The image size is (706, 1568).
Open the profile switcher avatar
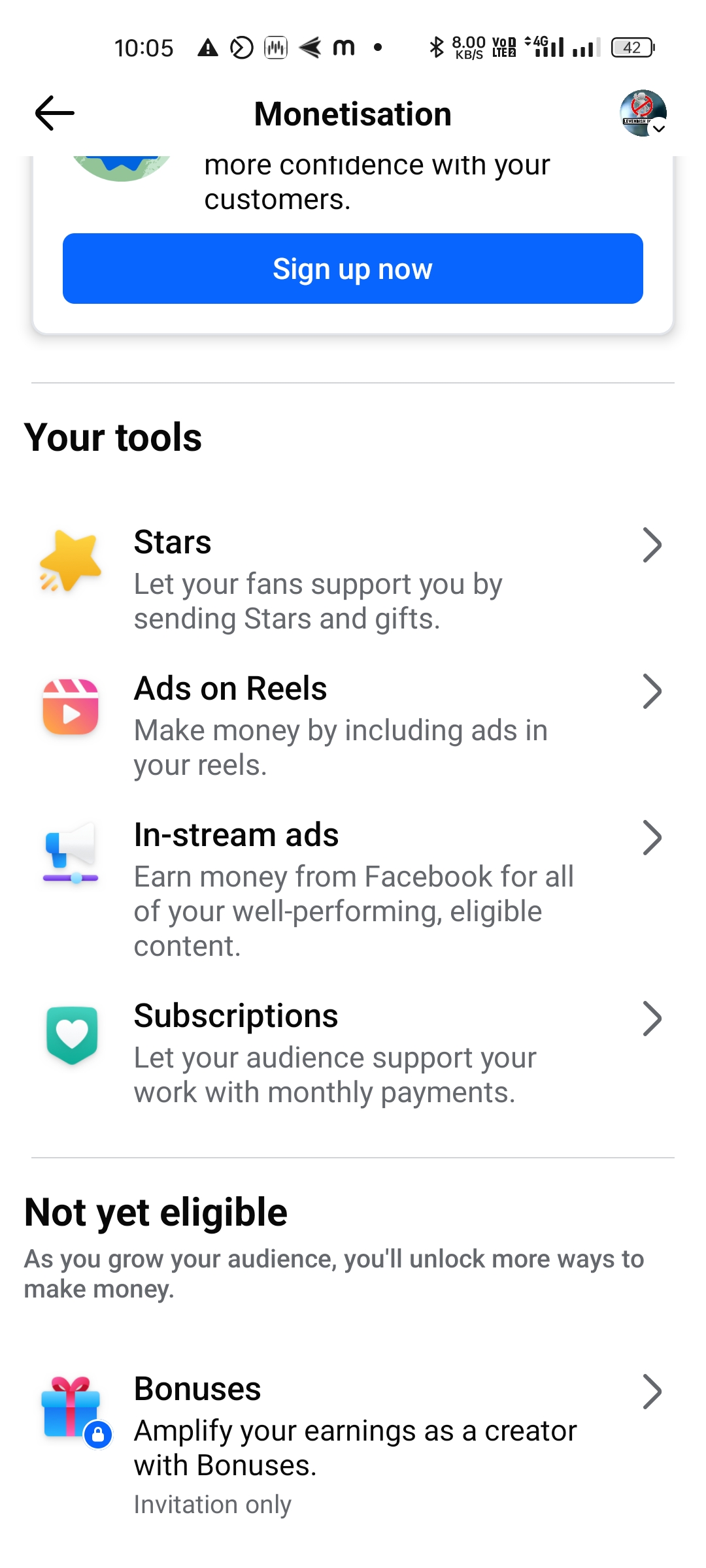[643, 113]
